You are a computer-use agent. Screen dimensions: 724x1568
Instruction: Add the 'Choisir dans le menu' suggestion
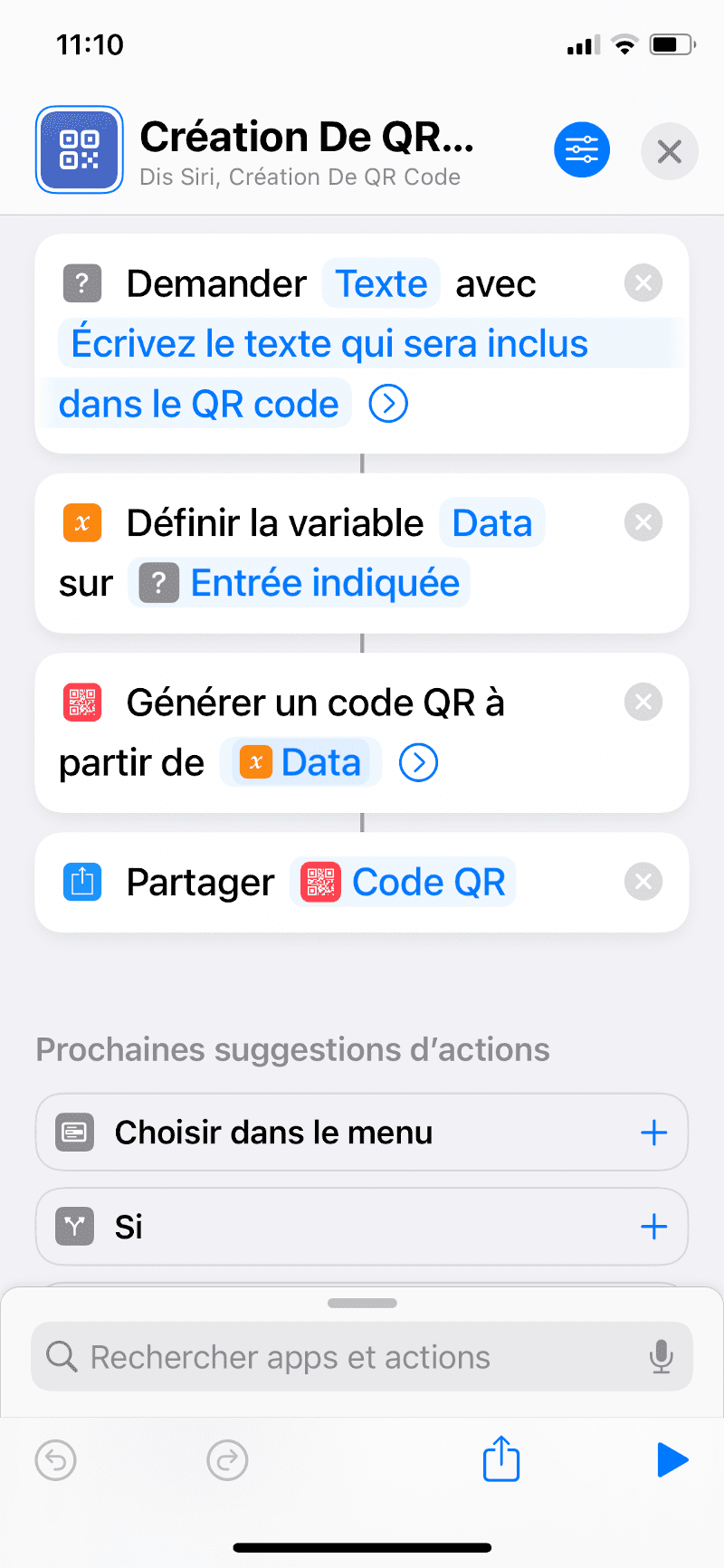coord(653,1133)
